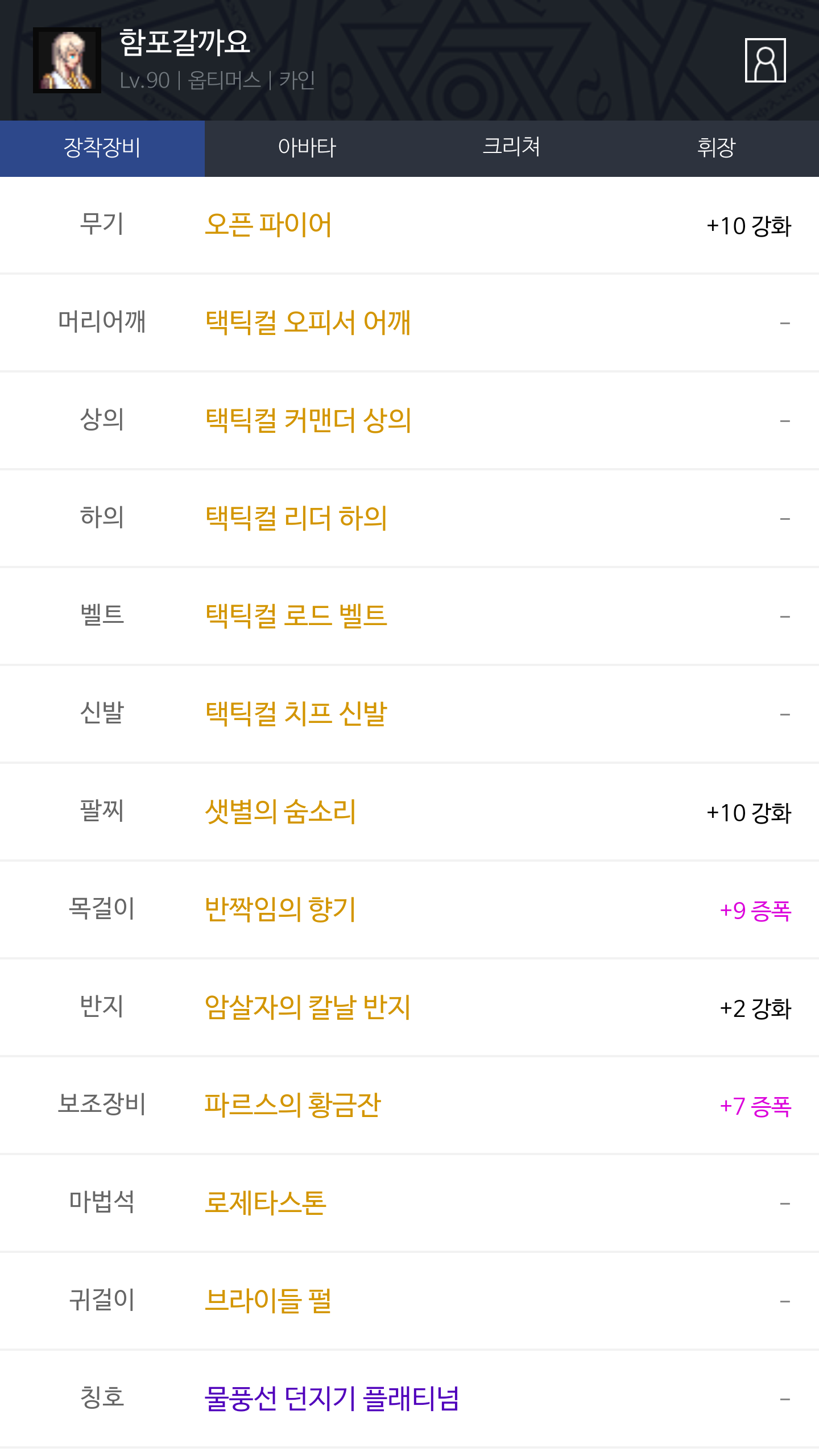This screenshot has height=1456, width=819.
Task: Open bracelet 샛별의 숨소리
Action: click(409, 812)
